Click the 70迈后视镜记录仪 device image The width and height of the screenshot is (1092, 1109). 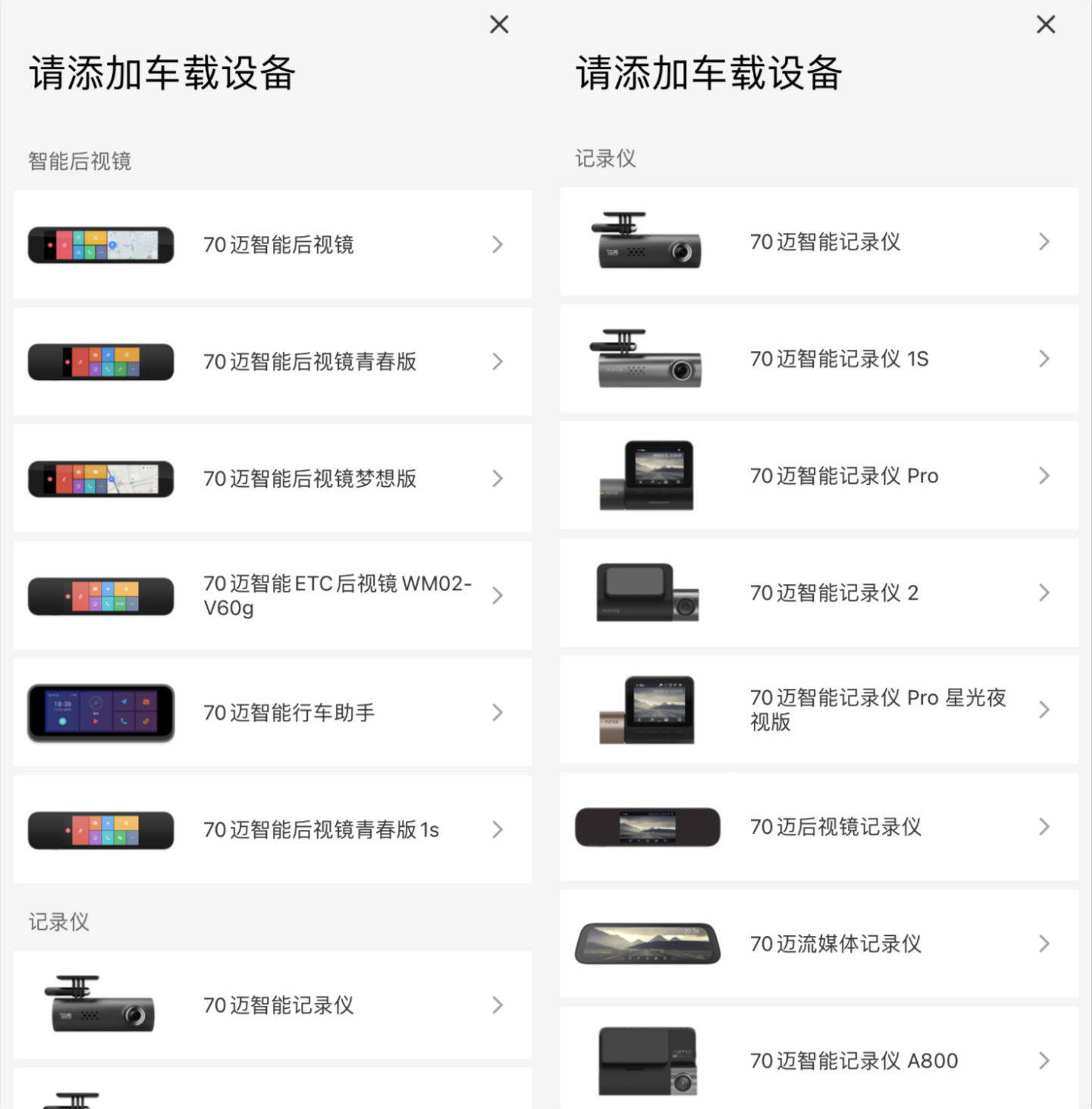pos(645,827)
